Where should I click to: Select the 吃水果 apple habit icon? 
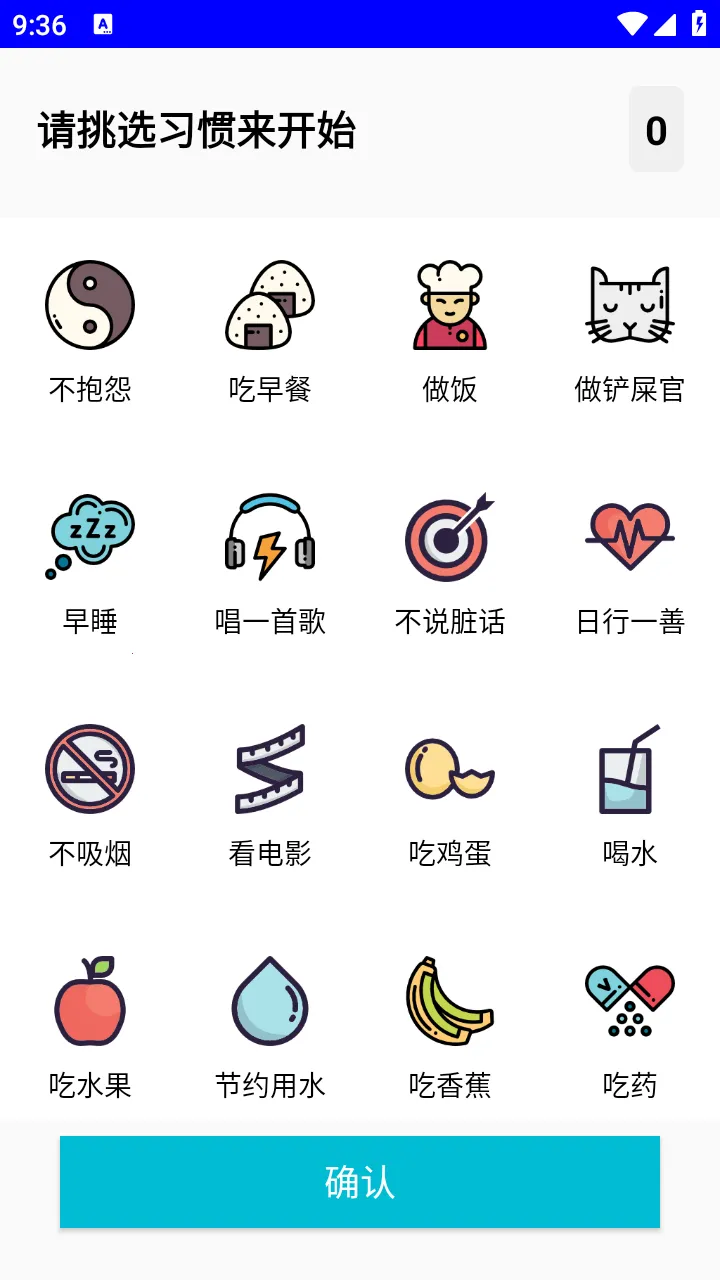tap(90, 1001)
